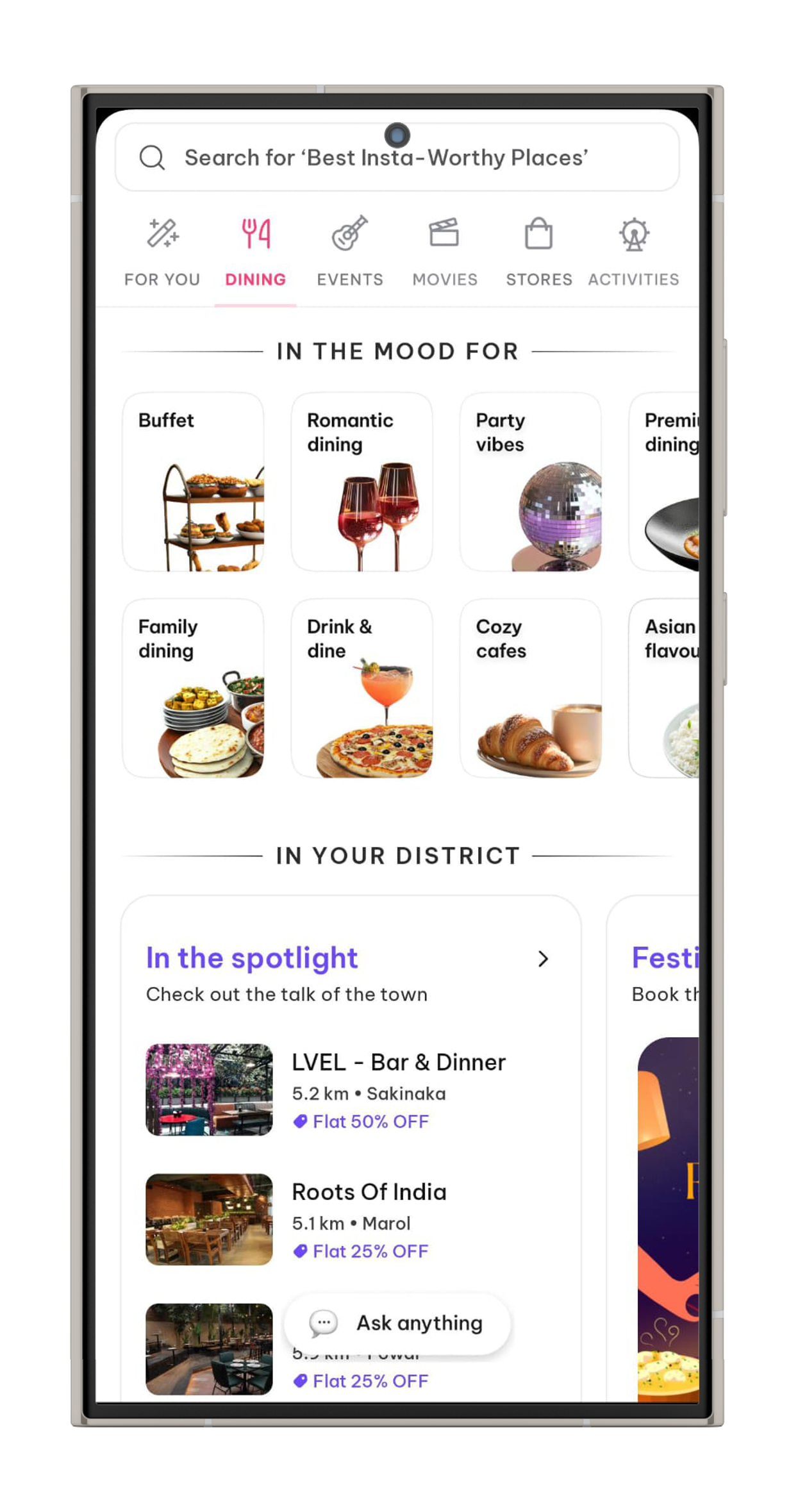
Task: Tap the Ask anything chat button
Action: [x=397, y=1324]
